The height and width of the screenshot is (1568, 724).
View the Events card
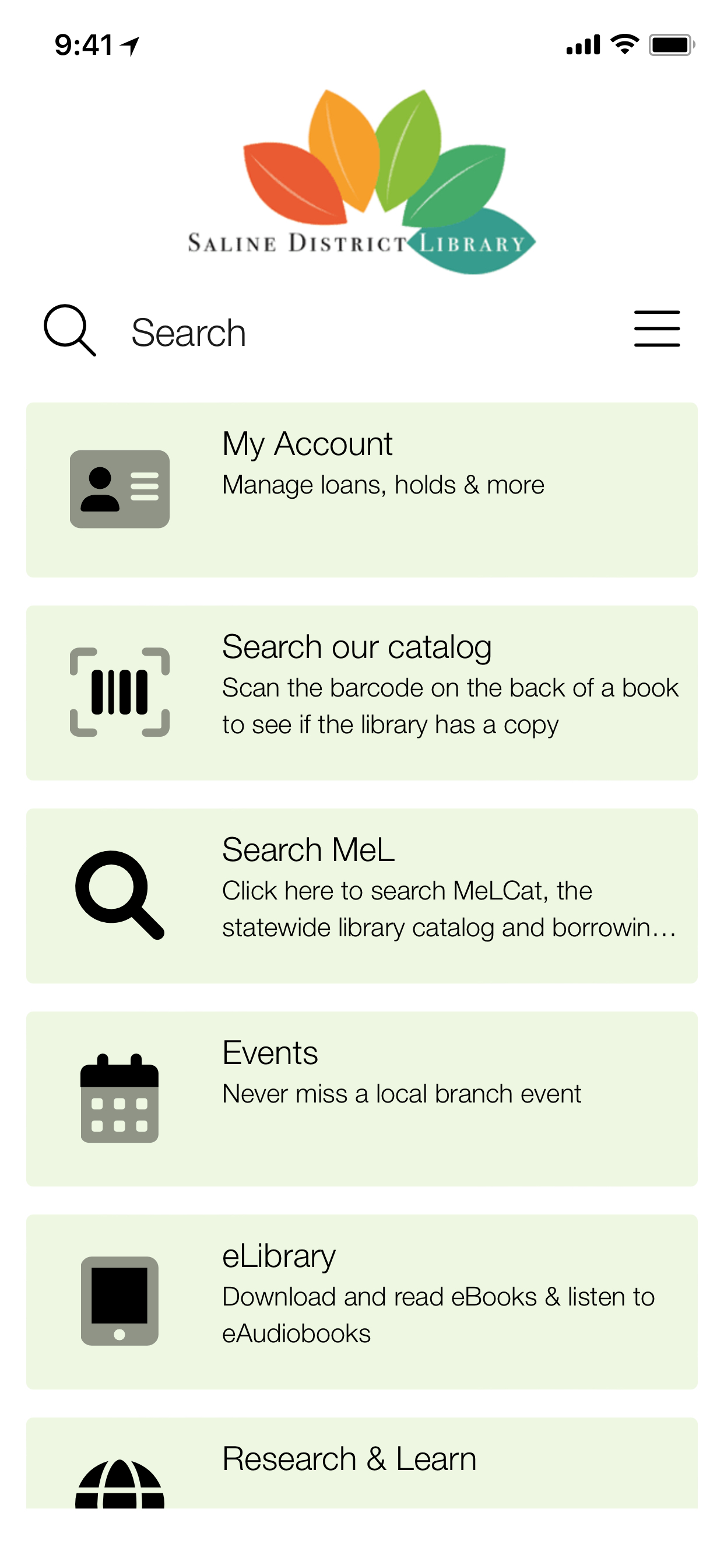tap(361, 1098)
